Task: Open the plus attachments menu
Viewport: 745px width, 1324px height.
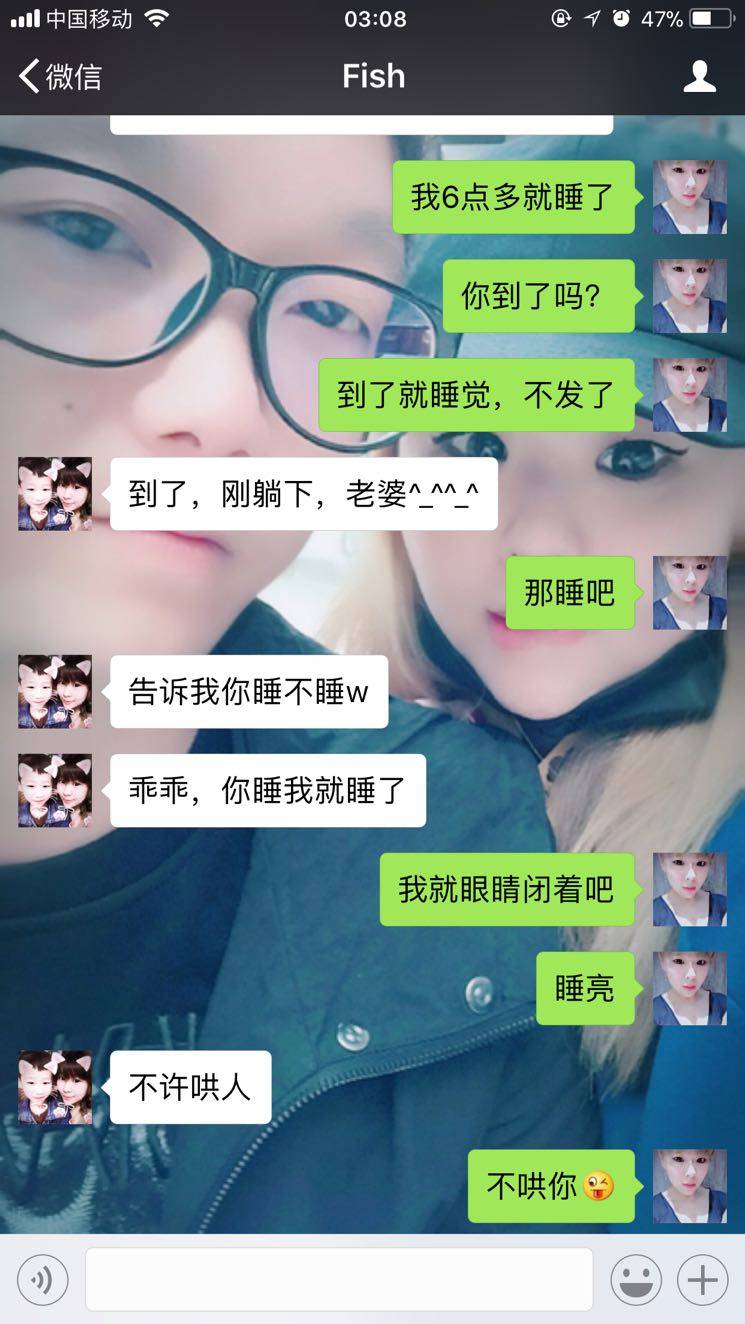Action: point(702,1279)
